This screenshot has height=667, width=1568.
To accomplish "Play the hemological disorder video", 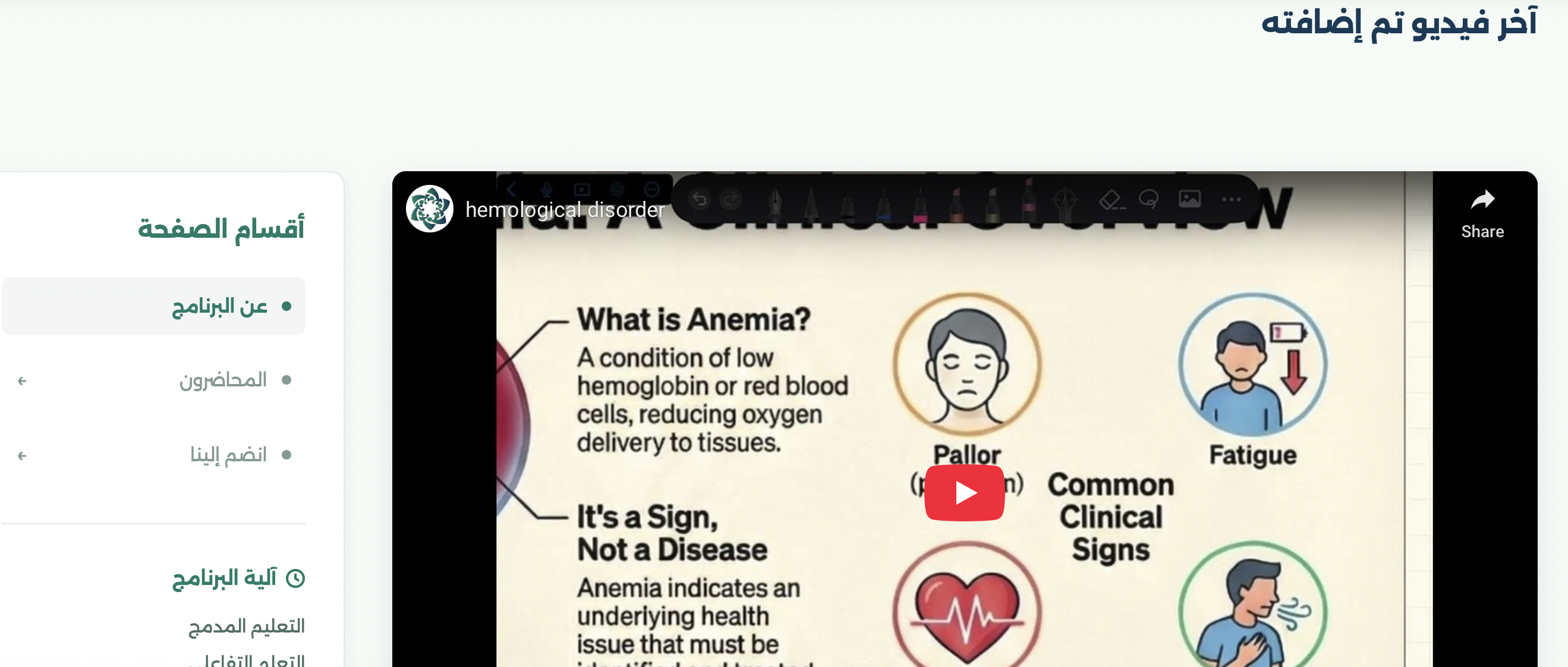I will click(964, 493).
